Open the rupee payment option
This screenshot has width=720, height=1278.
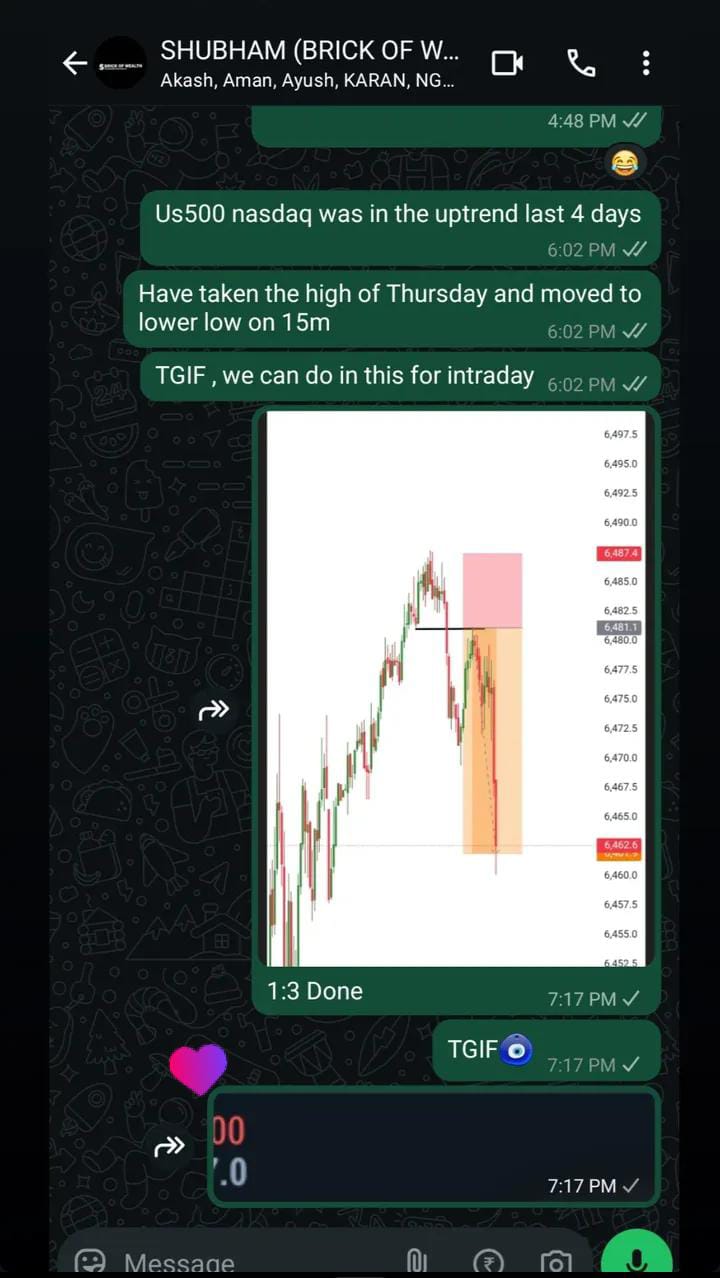[488, 1262]
